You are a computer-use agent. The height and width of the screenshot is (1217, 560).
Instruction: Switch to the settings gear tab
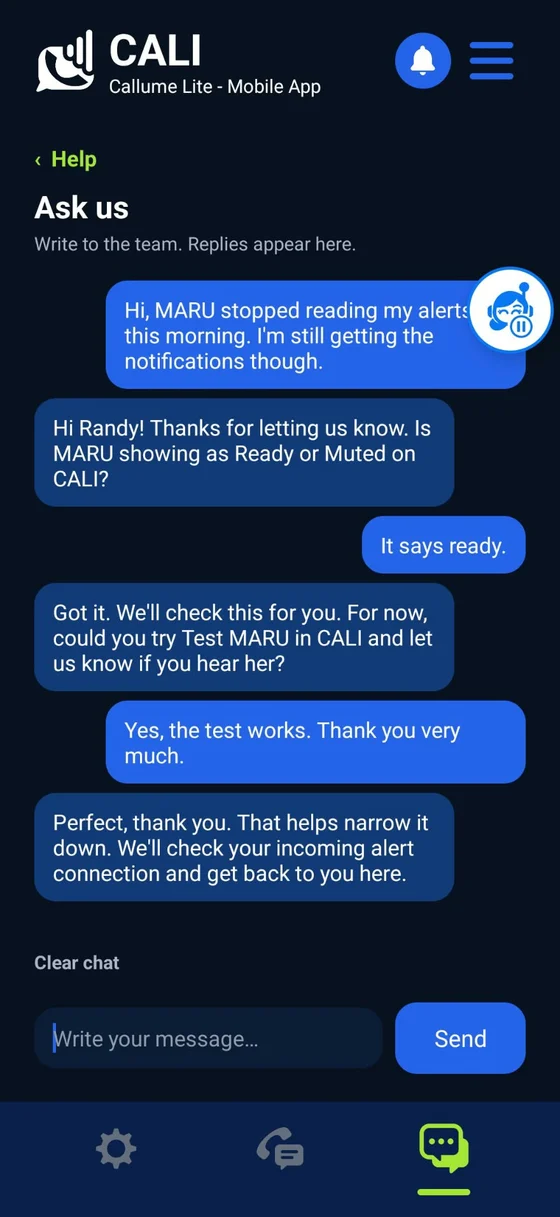[x=116, y=1149]
